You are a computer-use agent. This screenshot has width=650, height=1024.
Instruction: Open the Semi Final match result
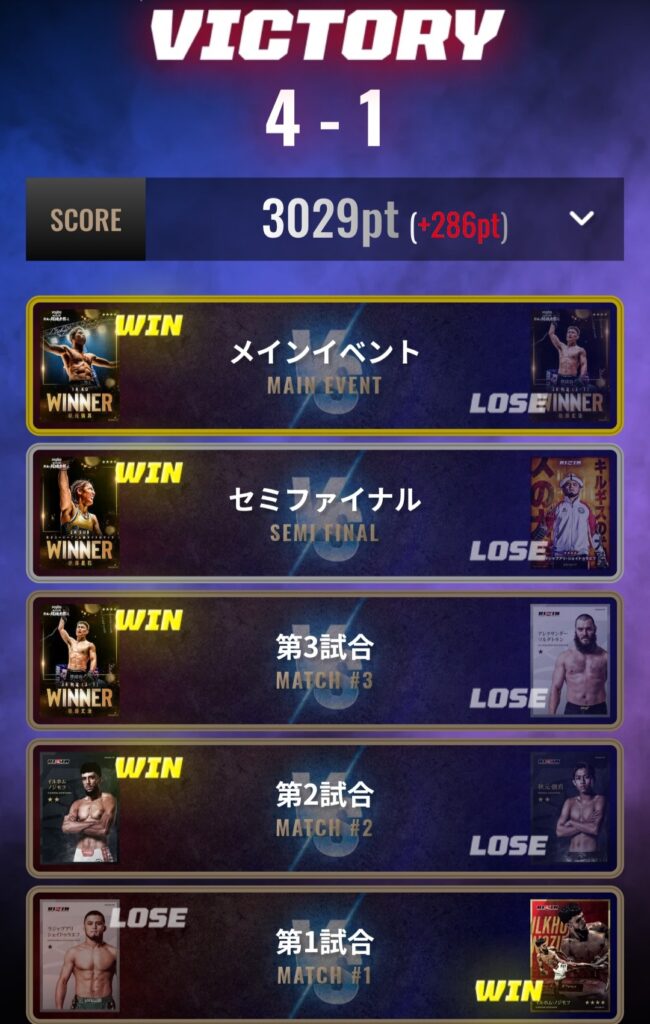325,513
